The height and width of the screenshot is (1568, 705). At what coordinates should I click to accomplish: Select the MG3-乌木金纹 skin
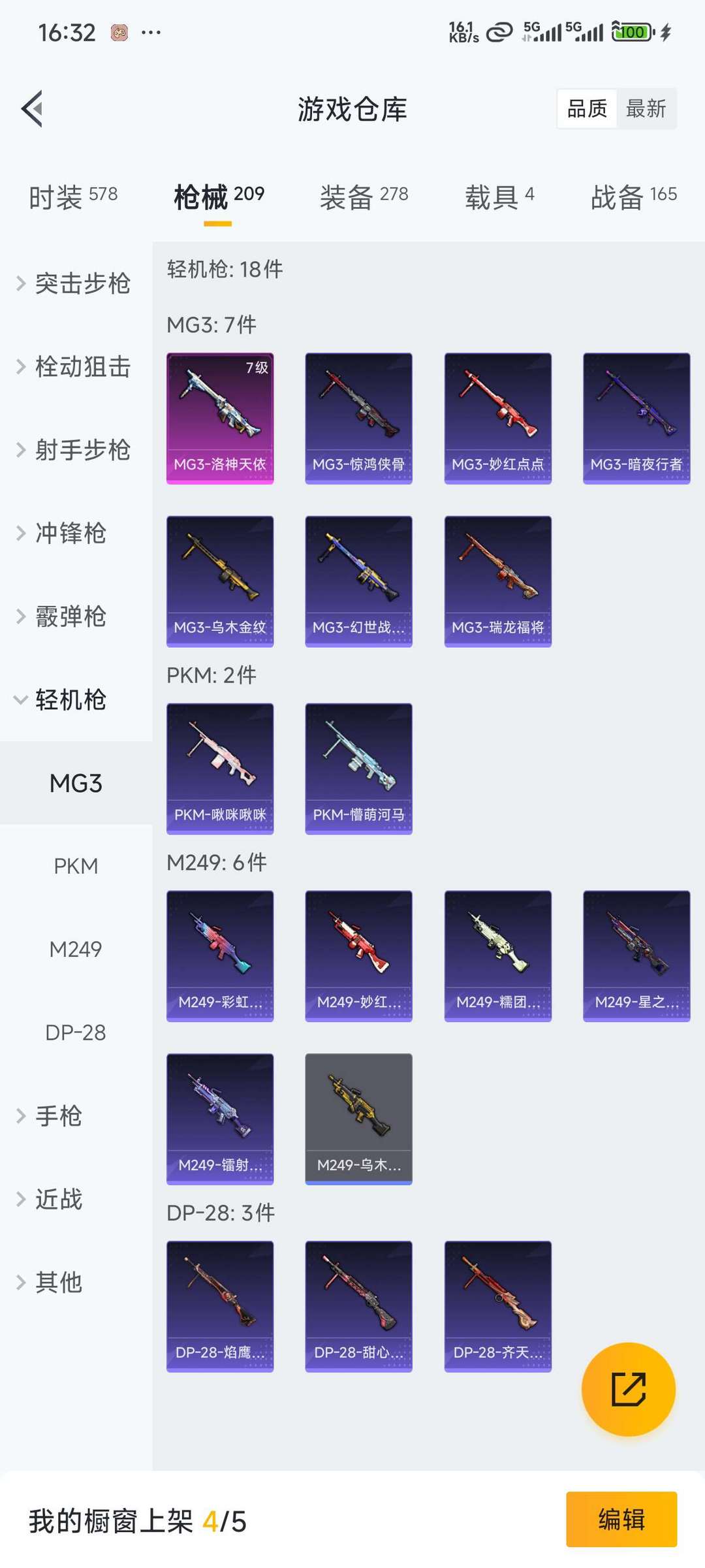[x=220, y=579]
